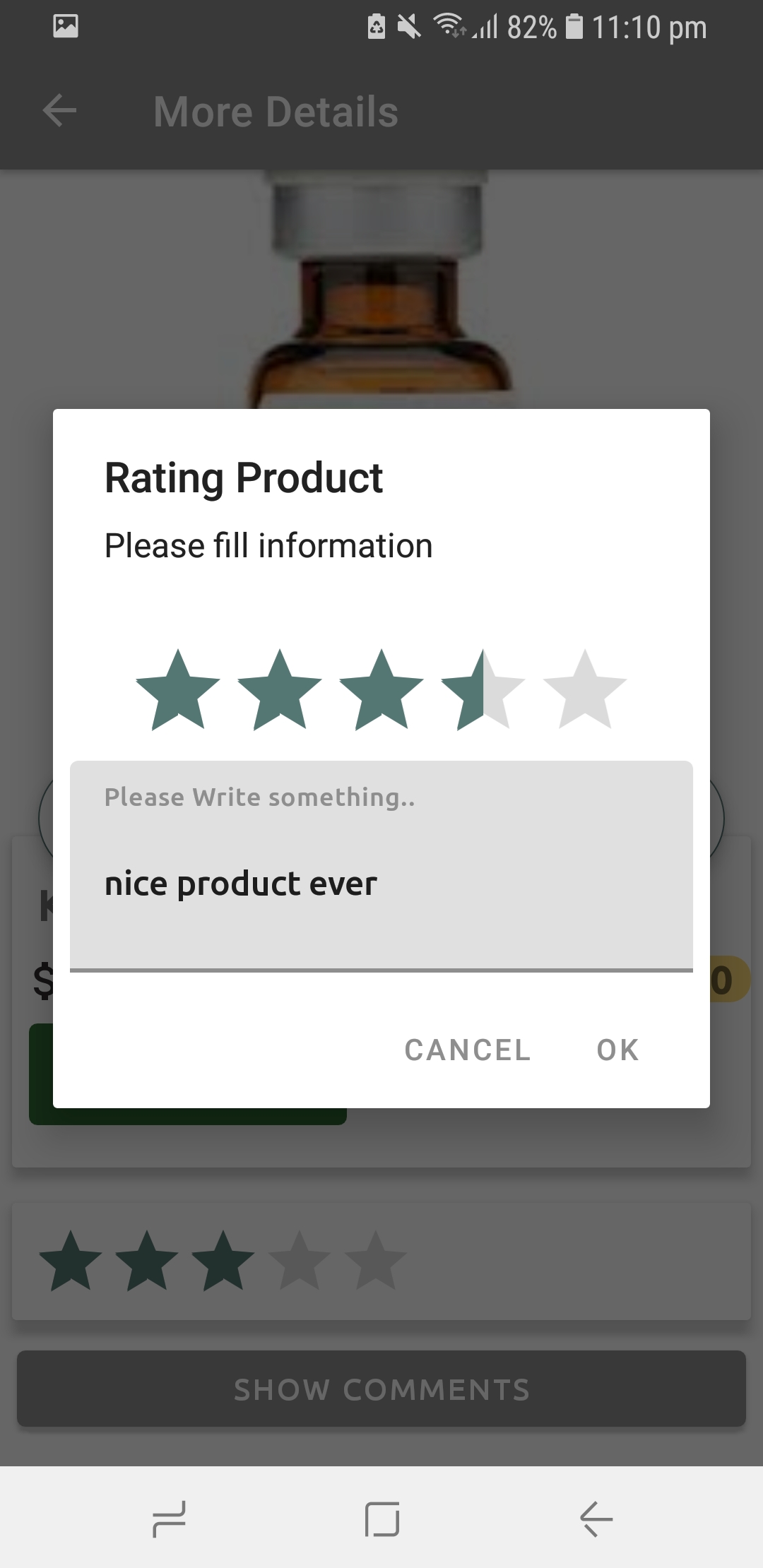Edit the comment text field
Screen dimensions: 763x1568
[381, 883]
